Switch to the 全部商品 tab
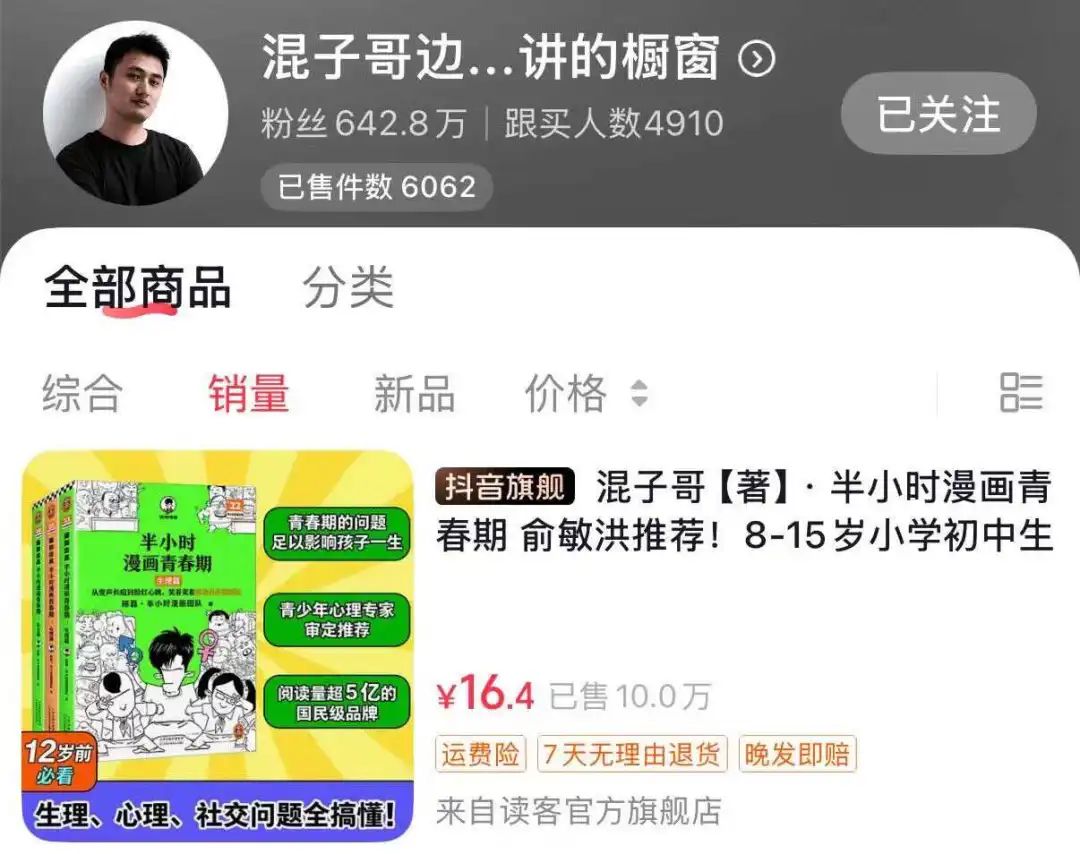The image size is (1080, 854). 138,288
